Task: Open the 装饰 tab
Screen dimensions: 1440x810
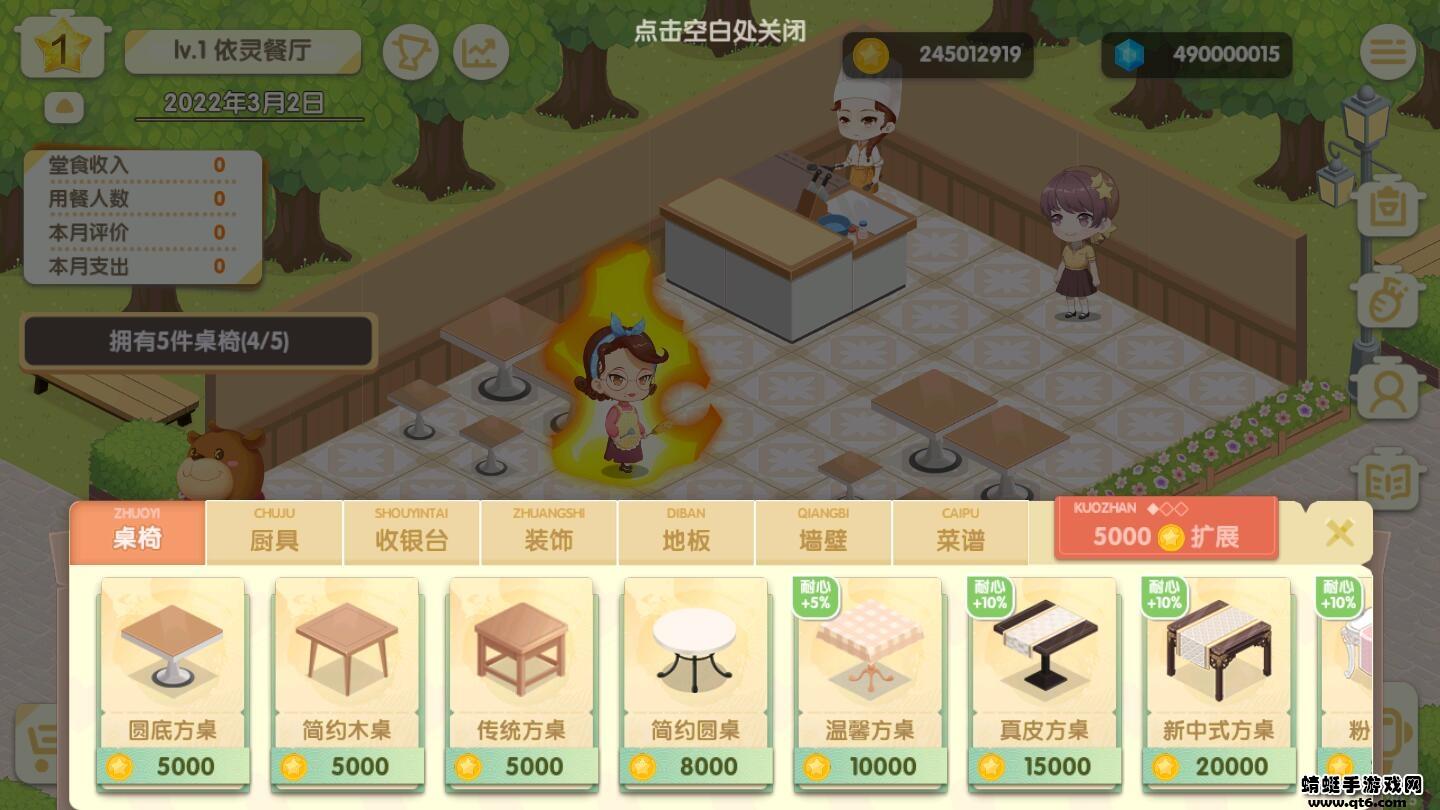Action: [x=548, y=532]
